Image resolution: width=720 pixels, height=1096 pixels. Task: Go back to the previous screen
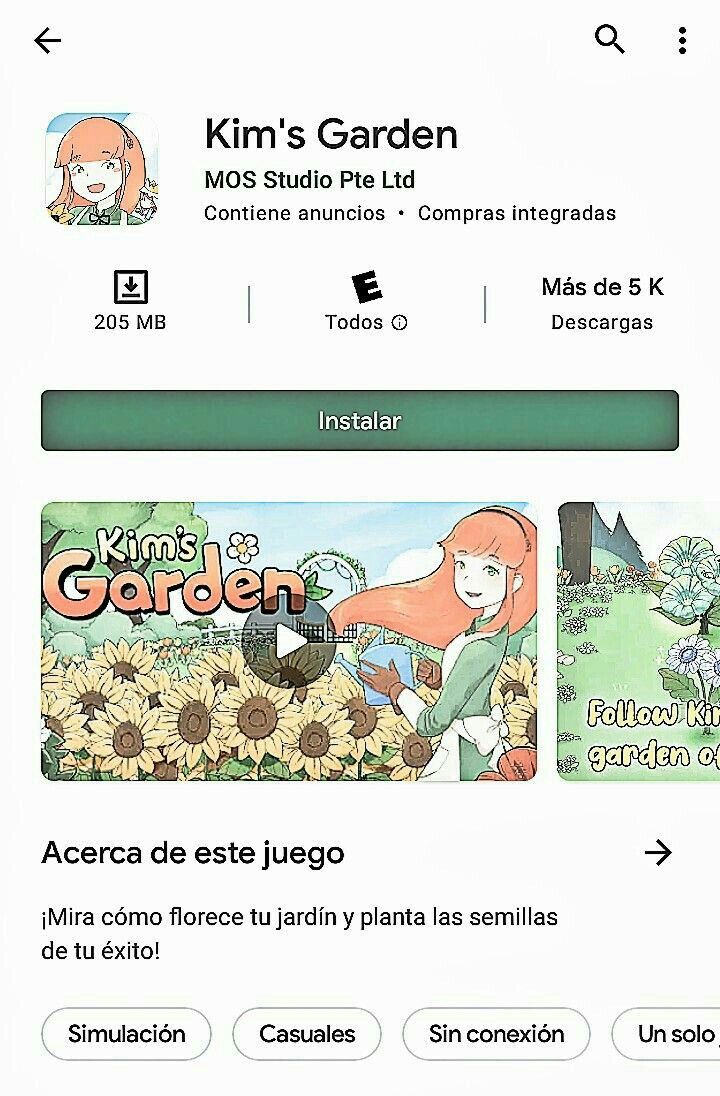click(x=47, y=40)
